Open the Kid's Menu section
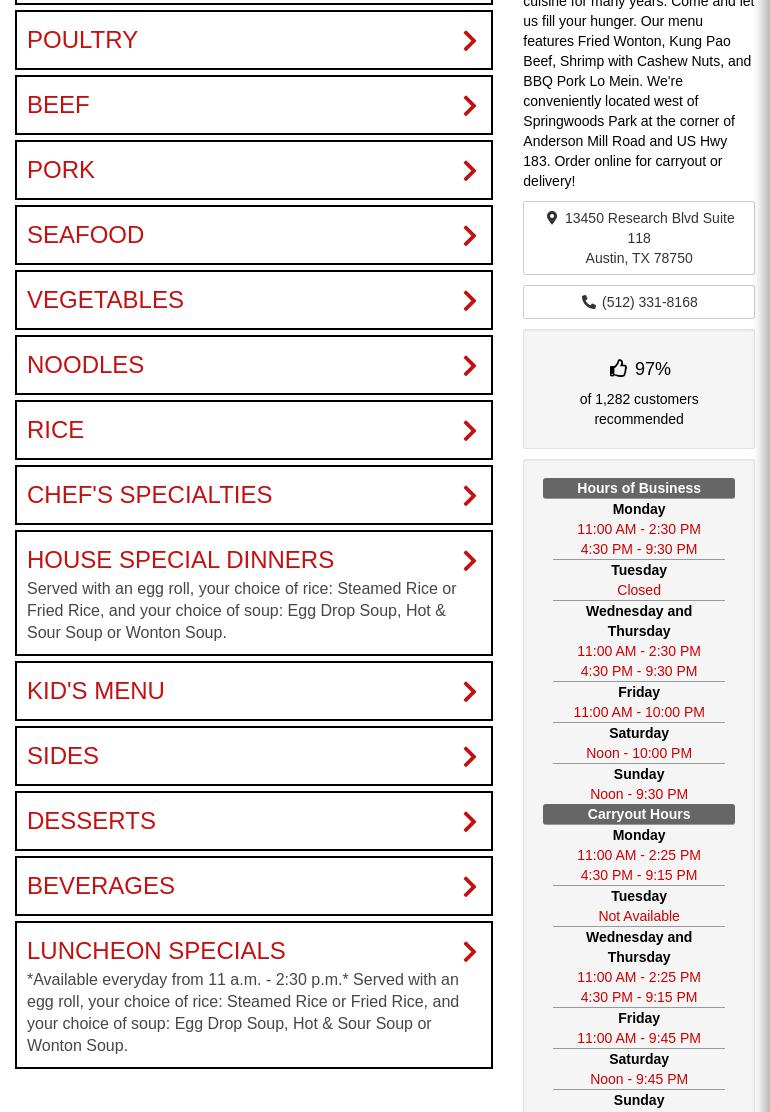Viewport: 770px width, 1112px height. point(253,691)
